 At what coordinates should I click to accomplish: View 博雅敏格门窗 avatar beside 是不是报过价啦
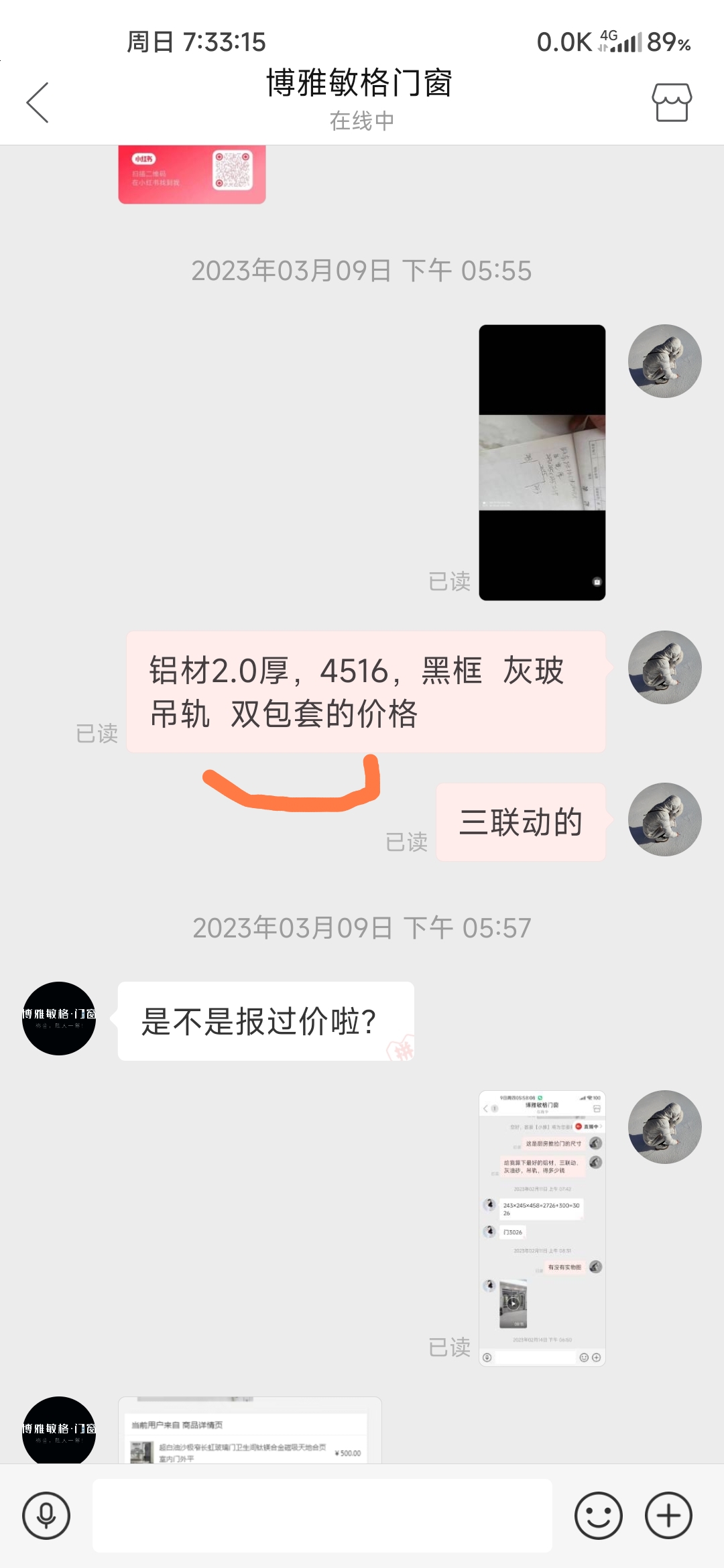[59, 1019]
